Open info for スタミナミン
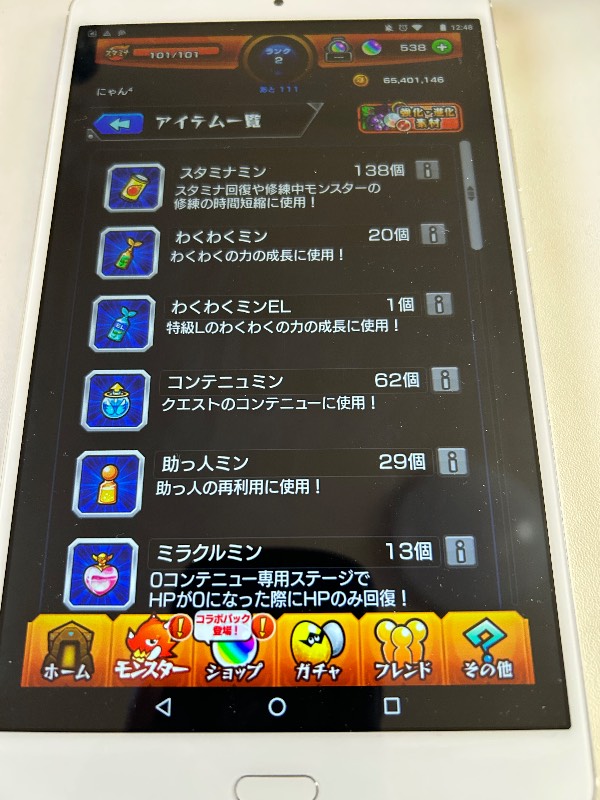The image size is (600, 800). click(x=427, y=169)
